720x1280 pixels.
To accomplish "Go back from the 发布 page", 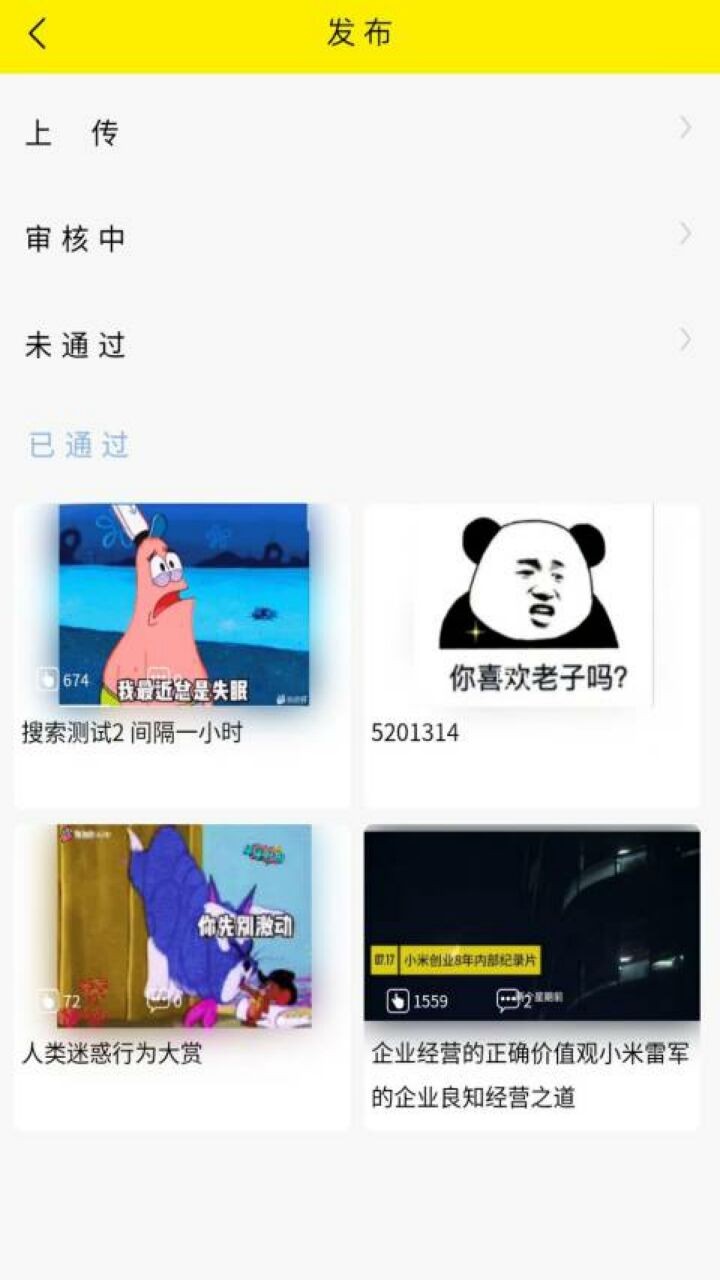I will 38,34.
